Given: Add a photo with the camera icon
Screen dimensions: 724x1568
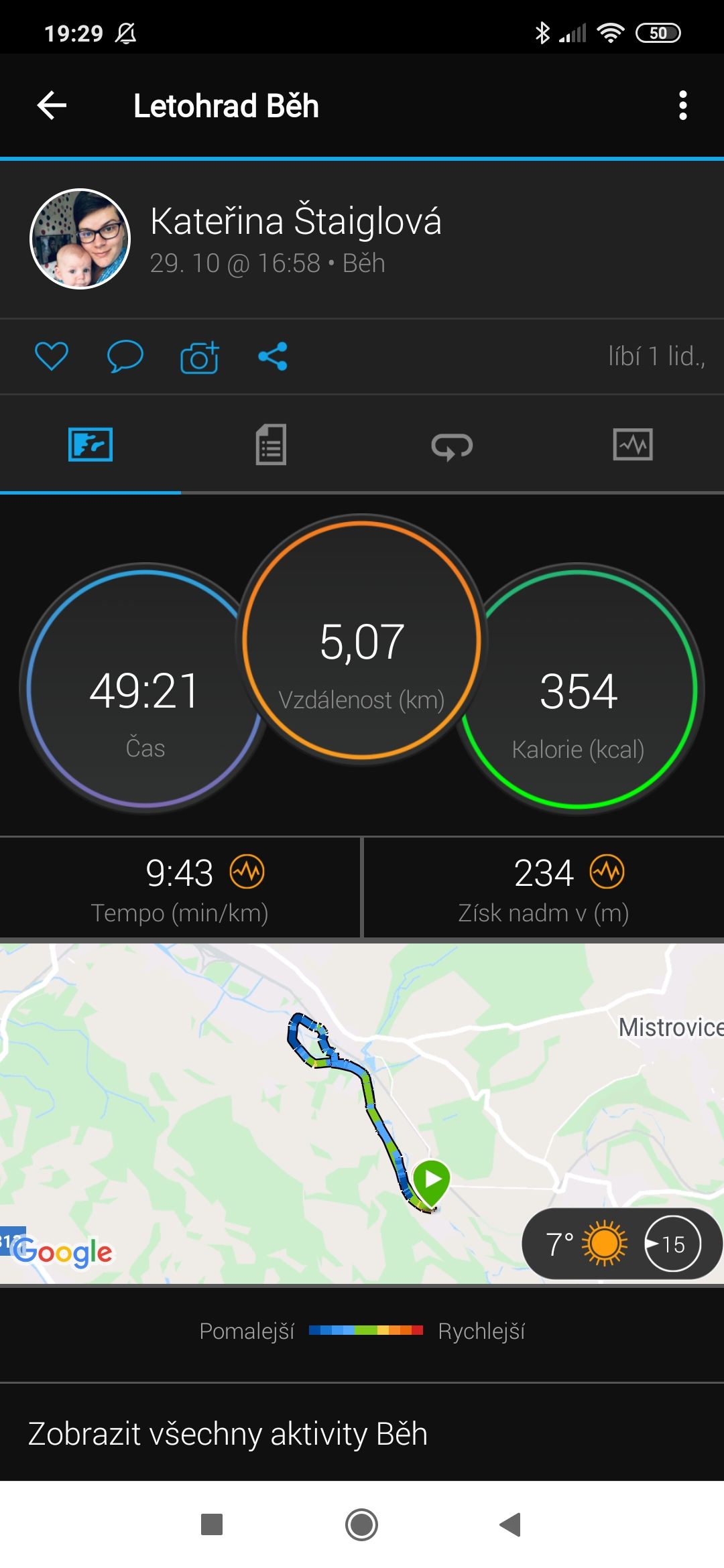Looking at the screenshot, I should 200,356.
